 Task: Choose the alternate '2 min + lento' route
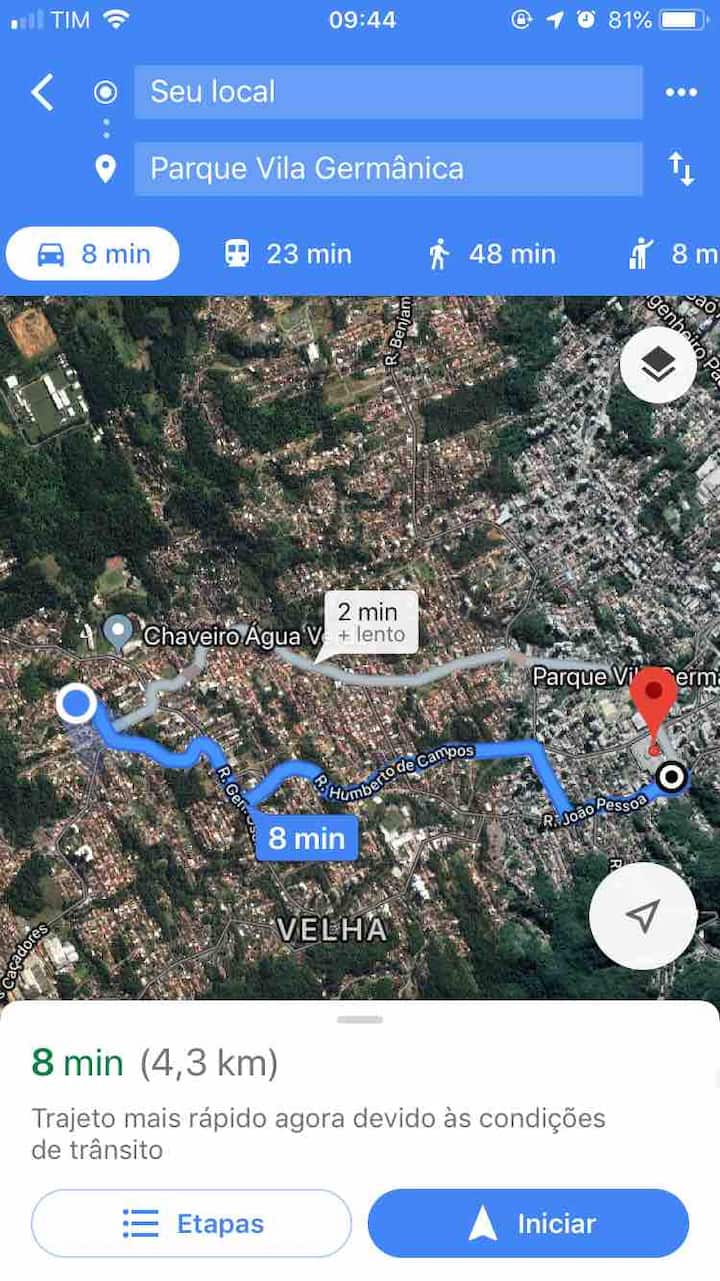(x=370, y=621)
